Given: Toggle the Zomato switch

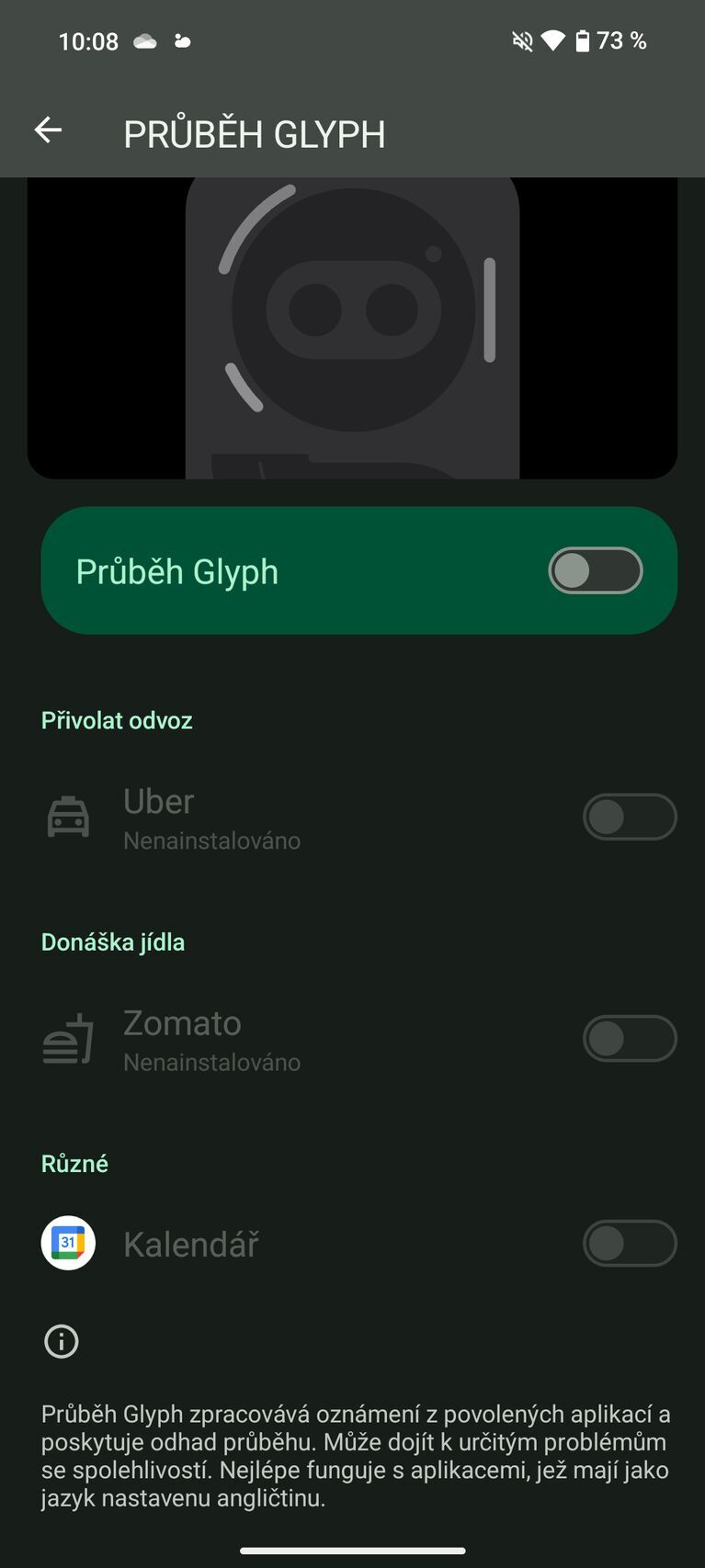Looking at the screenshot, I should pyautogui.click(x=631, y=1038).
